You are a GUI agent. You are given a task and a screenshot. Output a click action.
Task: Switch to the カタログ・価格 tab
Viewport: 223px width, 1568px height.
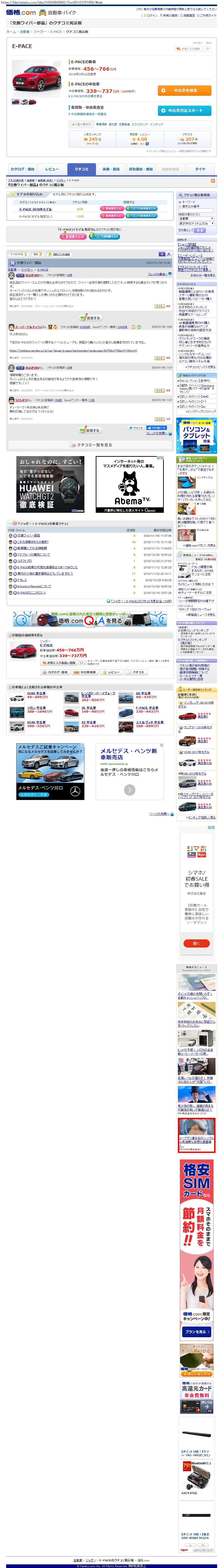tap(22, 169)
